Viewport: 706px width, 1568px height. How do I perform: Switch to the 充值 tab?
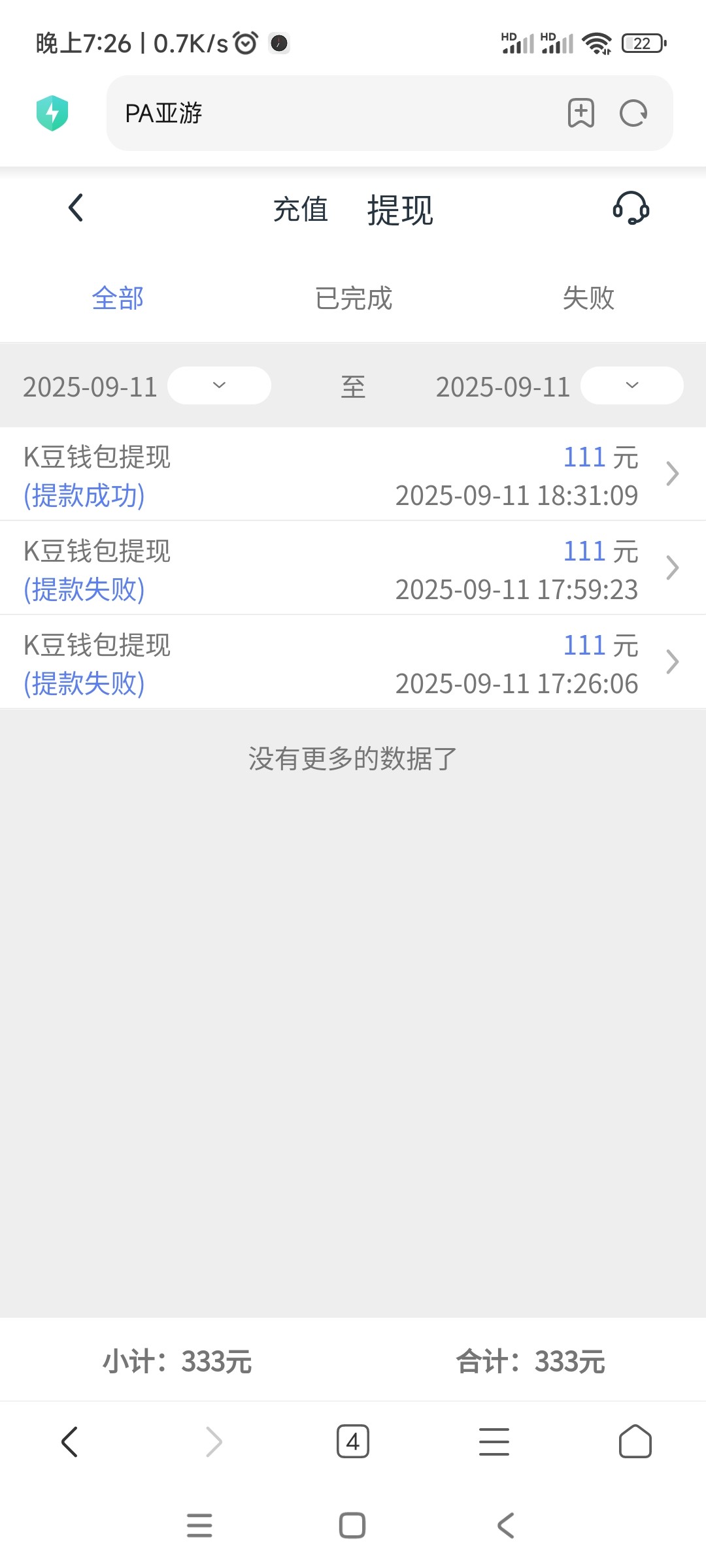[300, 210]
